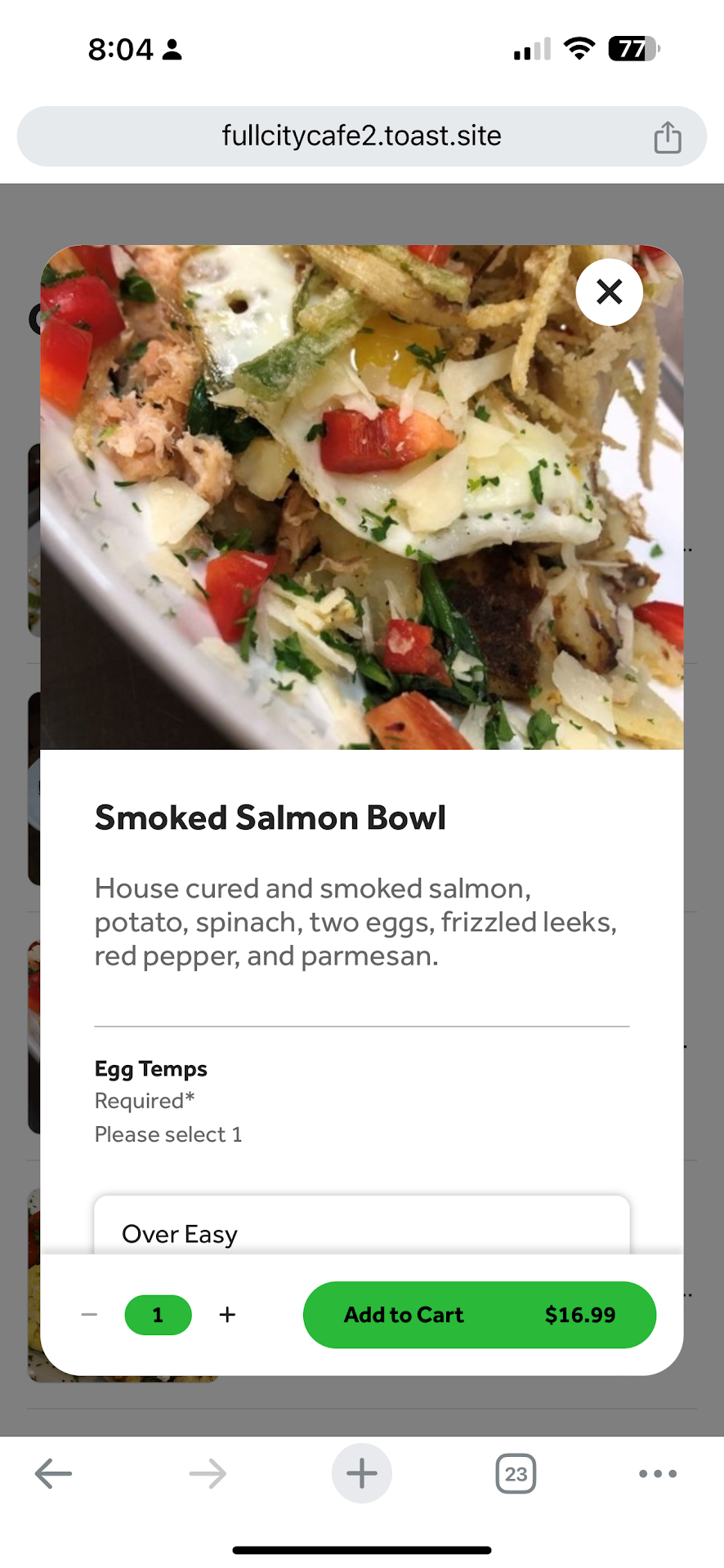Close the Smoked Salmon Bowl dialog
The image size is (724, 1568).
click(609, 292)
